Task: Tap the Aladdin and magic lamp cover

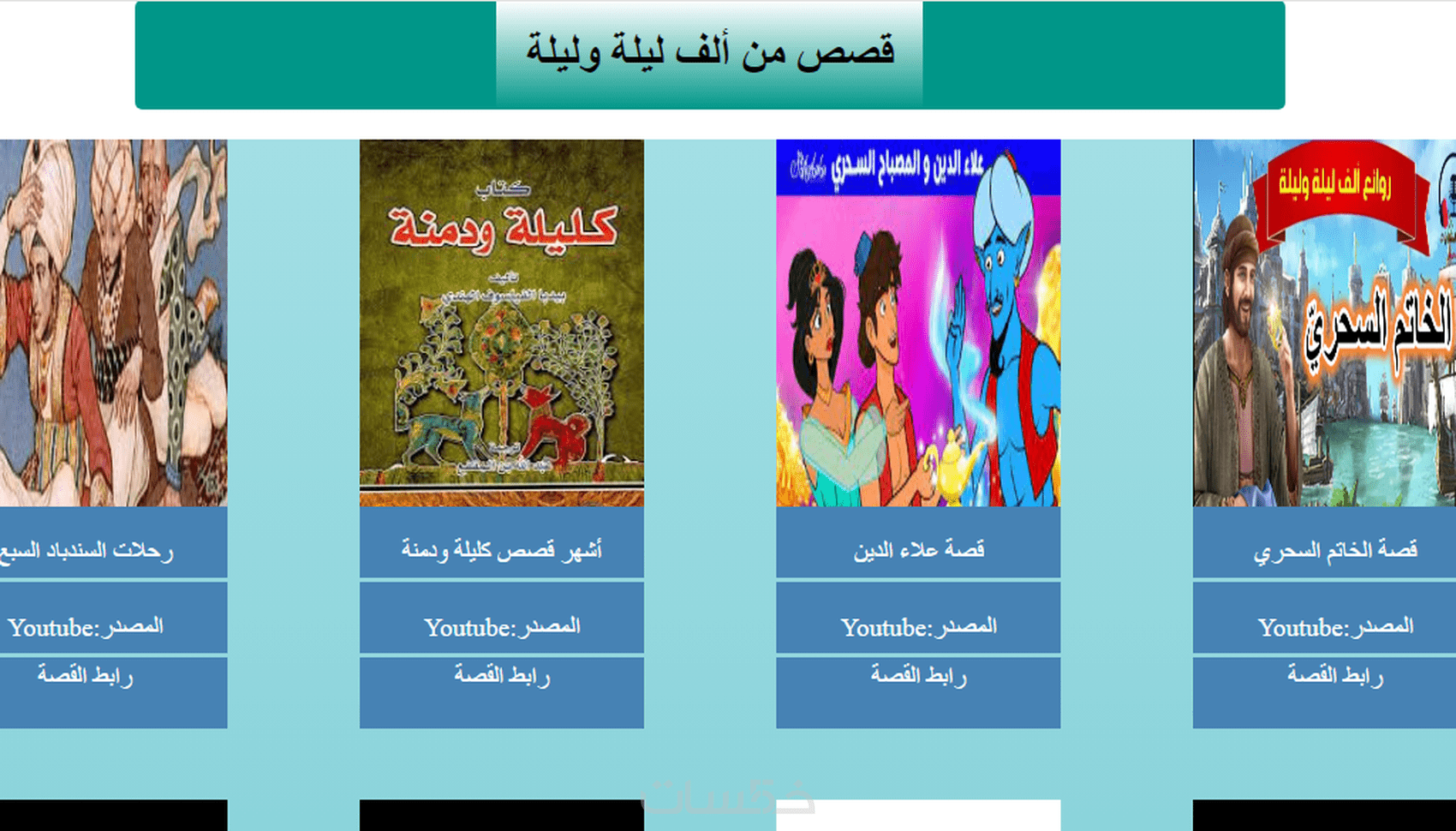Action: coord(918,323)
